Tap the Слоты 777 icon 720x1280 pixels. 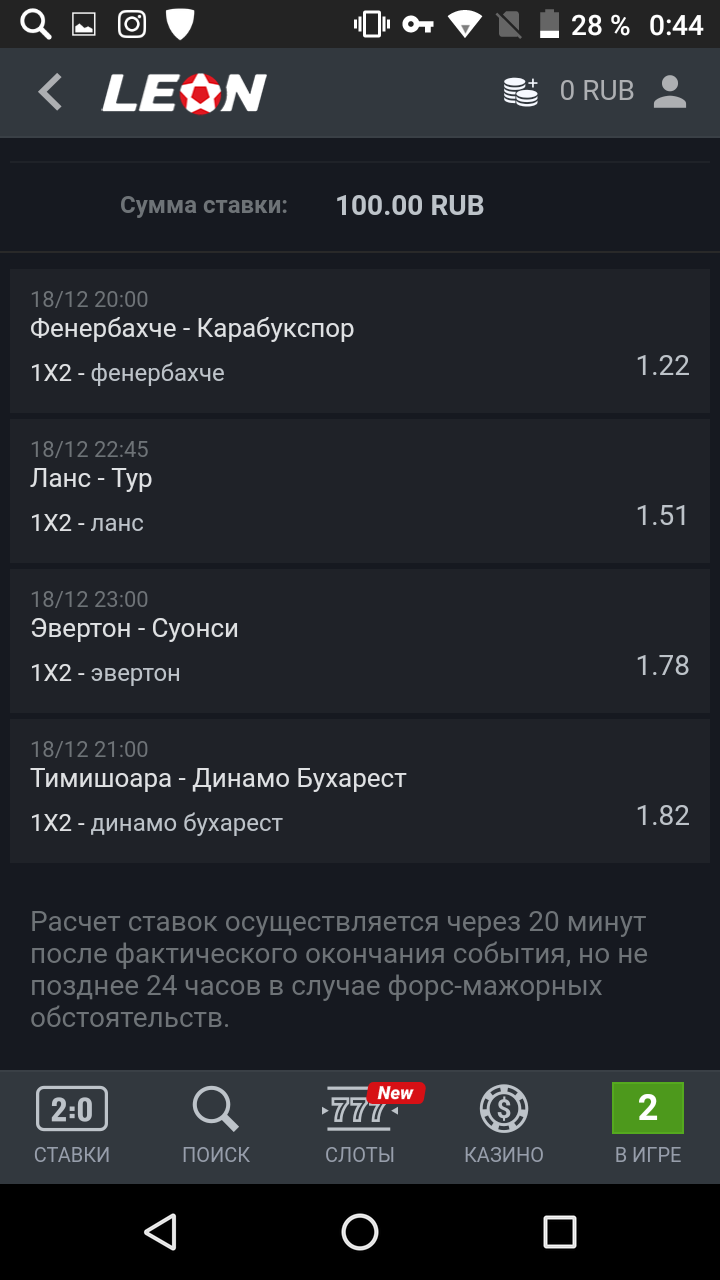(358, 1112)
